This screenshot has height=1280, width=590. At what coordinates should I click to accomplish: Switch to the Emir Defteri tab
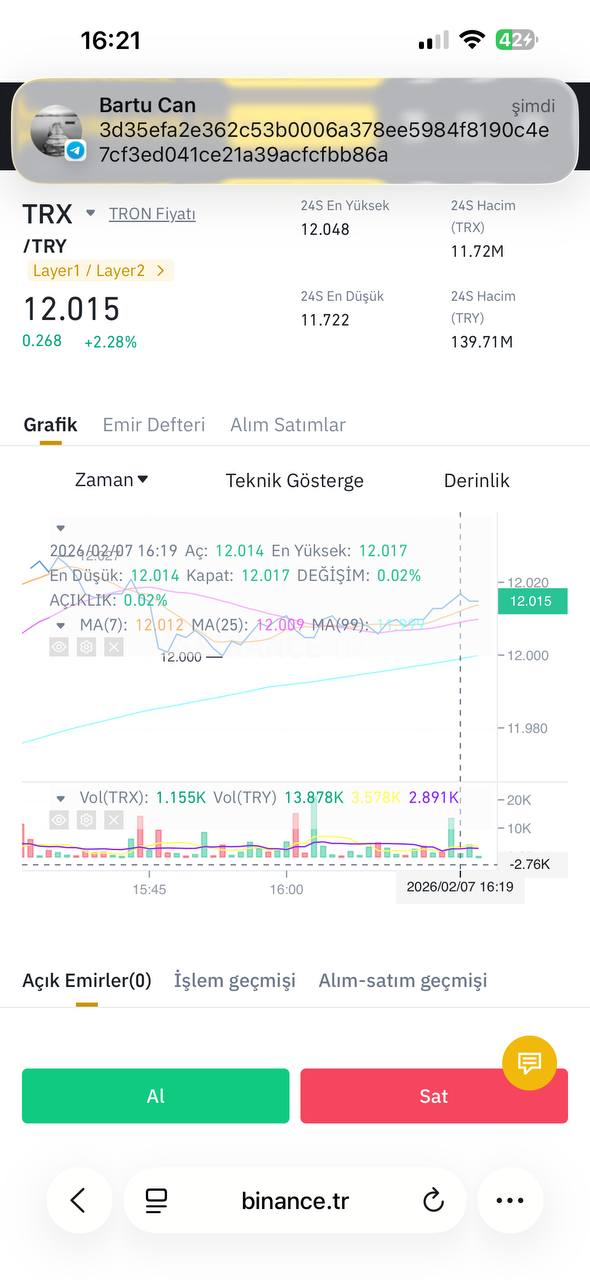point(154,424)
